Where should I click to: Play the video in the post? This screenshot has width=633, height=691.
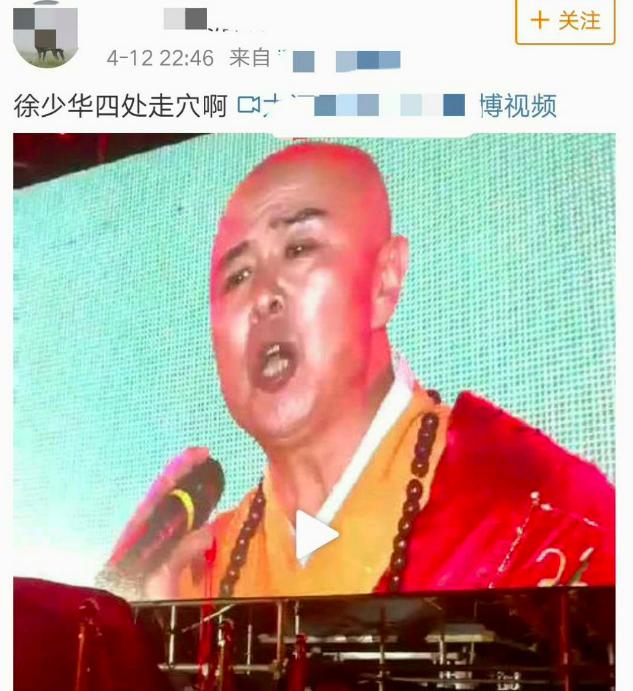[x=315, y=537]
